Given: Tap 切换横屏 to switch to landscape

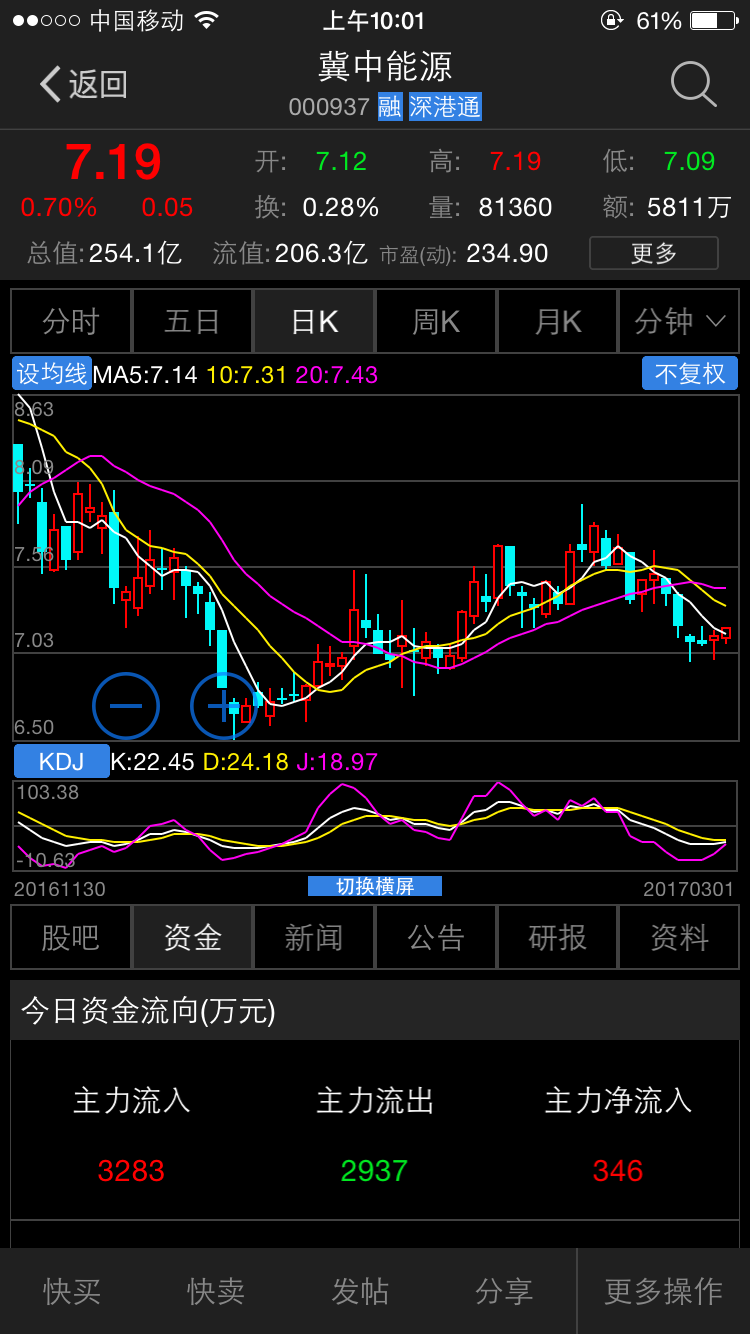Looking at the screenshot, I should point(374,886).
